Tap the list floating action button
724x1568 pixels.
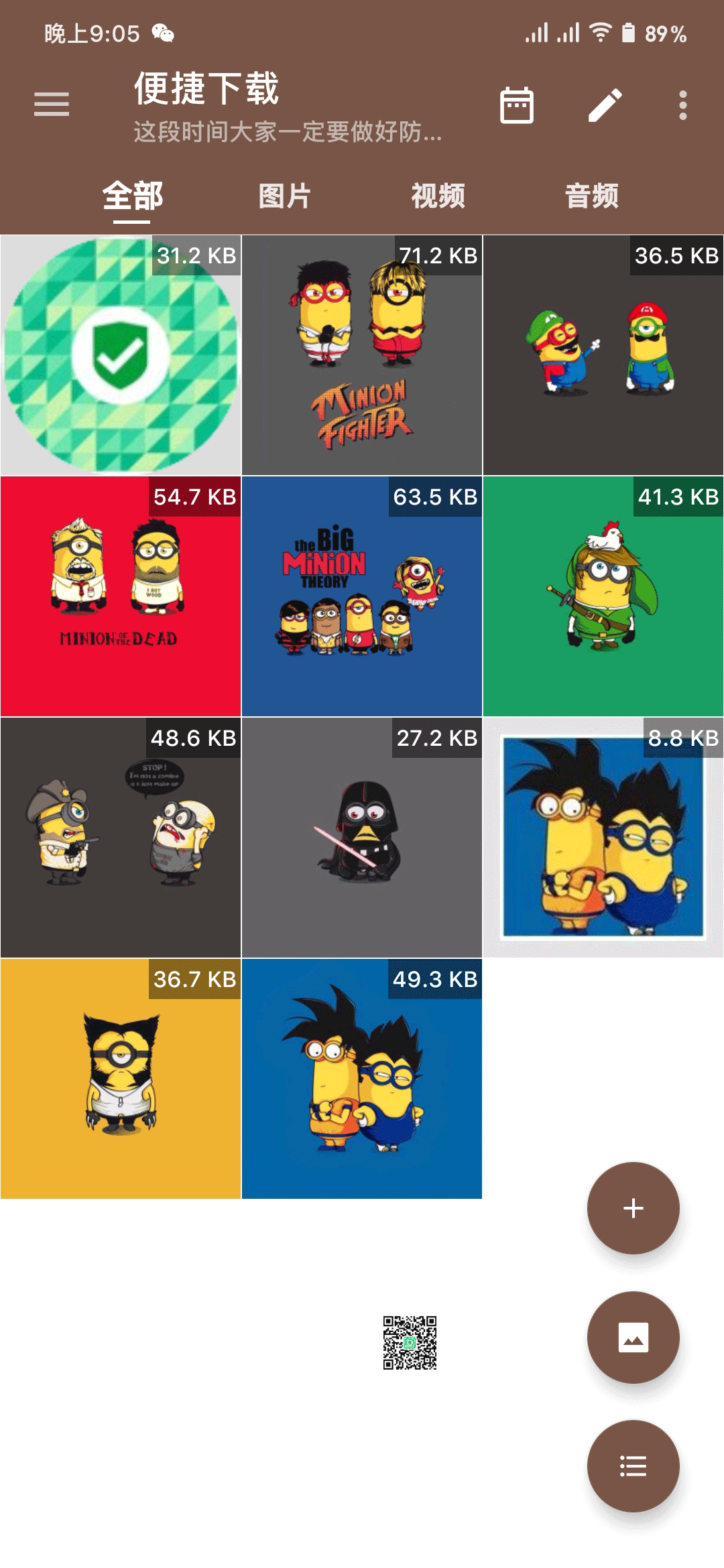click(x=633, y=1466)
